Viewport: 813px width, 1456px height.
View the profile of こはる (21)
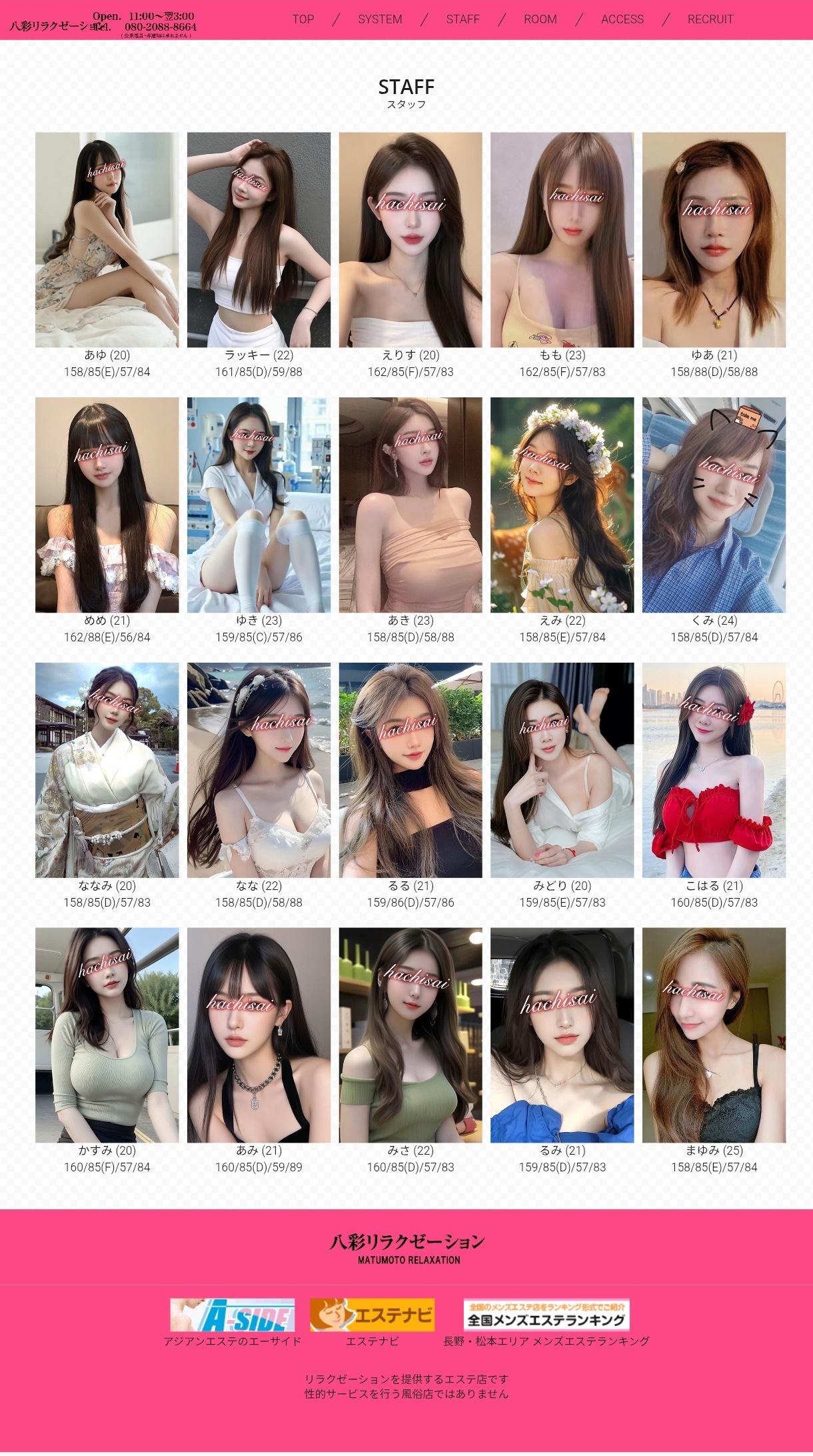point(714,770)
